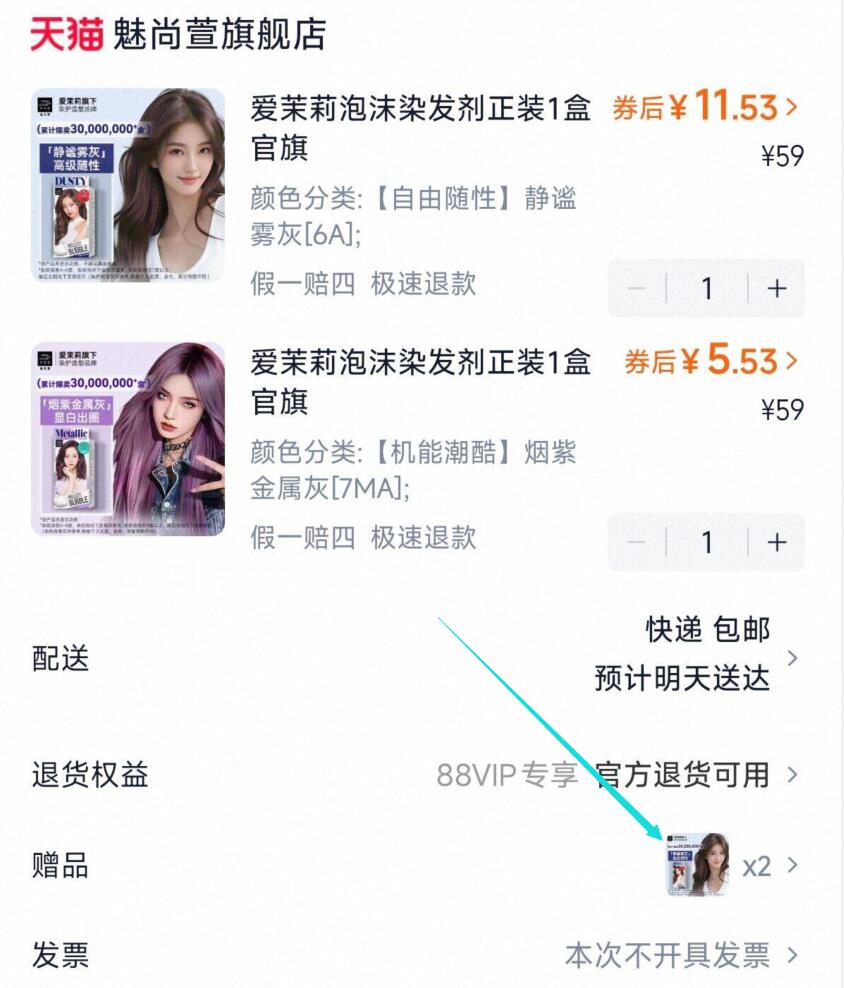
Task: Increase quantity of 静谧雾灰[6A] item
Action: tap(777, 289)
